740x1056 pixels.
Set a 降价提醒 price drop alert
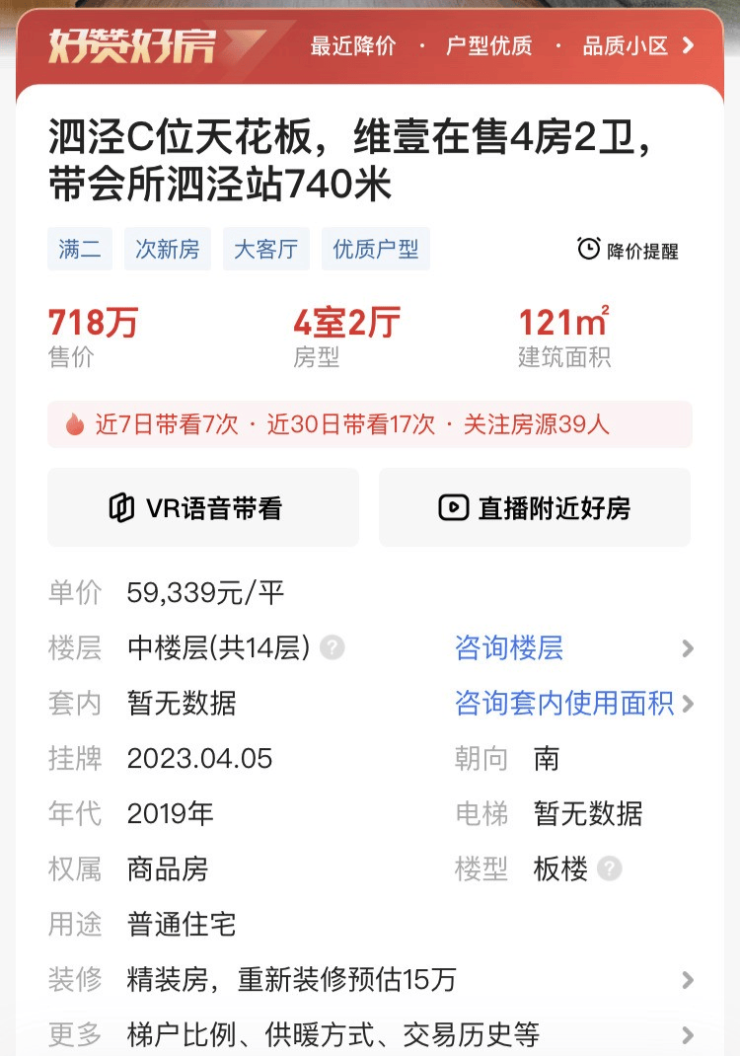[628, 250]
